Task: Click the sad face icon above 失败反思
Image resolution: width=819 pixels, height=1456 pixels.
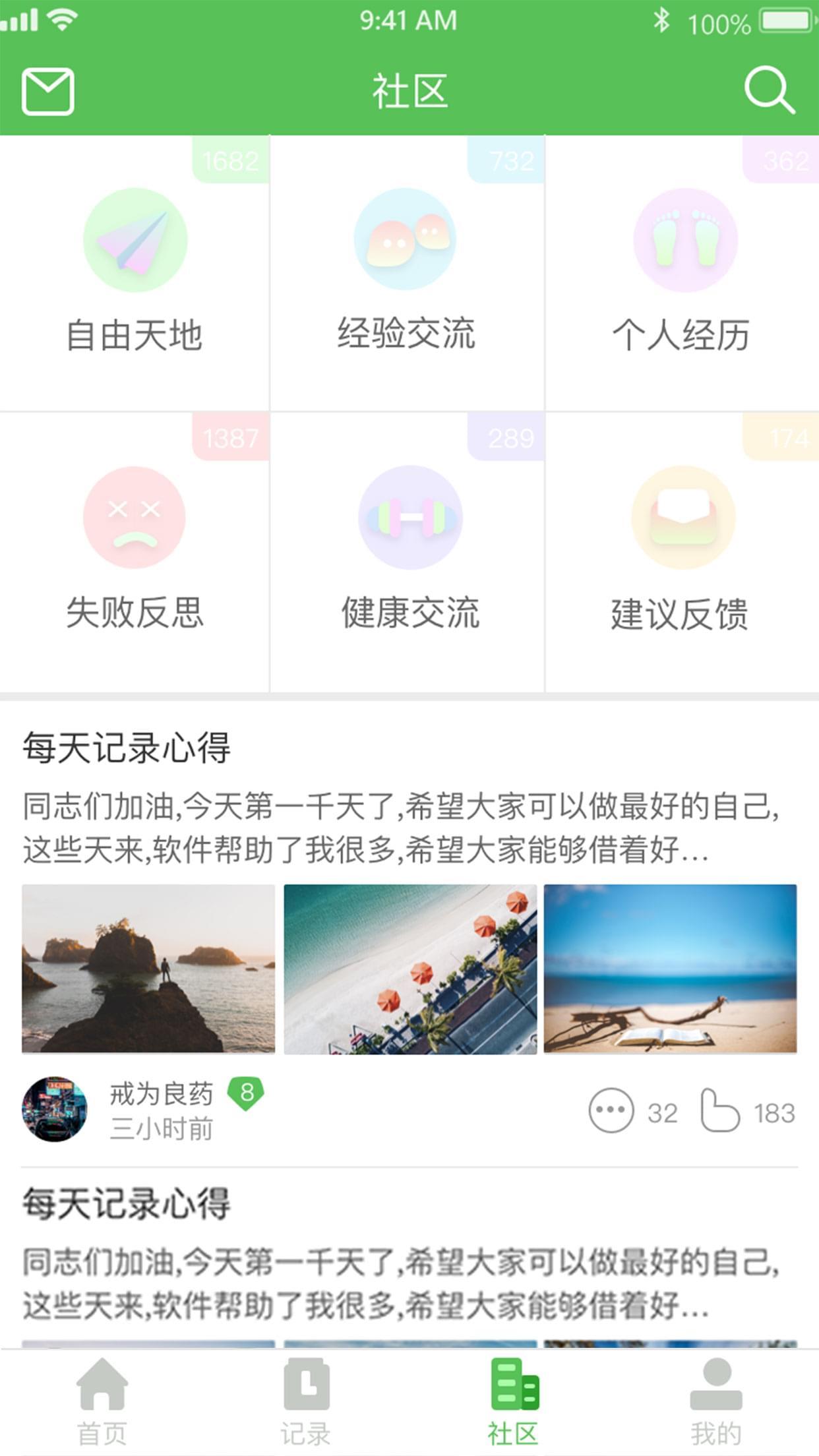Action: tap(135, 519)
